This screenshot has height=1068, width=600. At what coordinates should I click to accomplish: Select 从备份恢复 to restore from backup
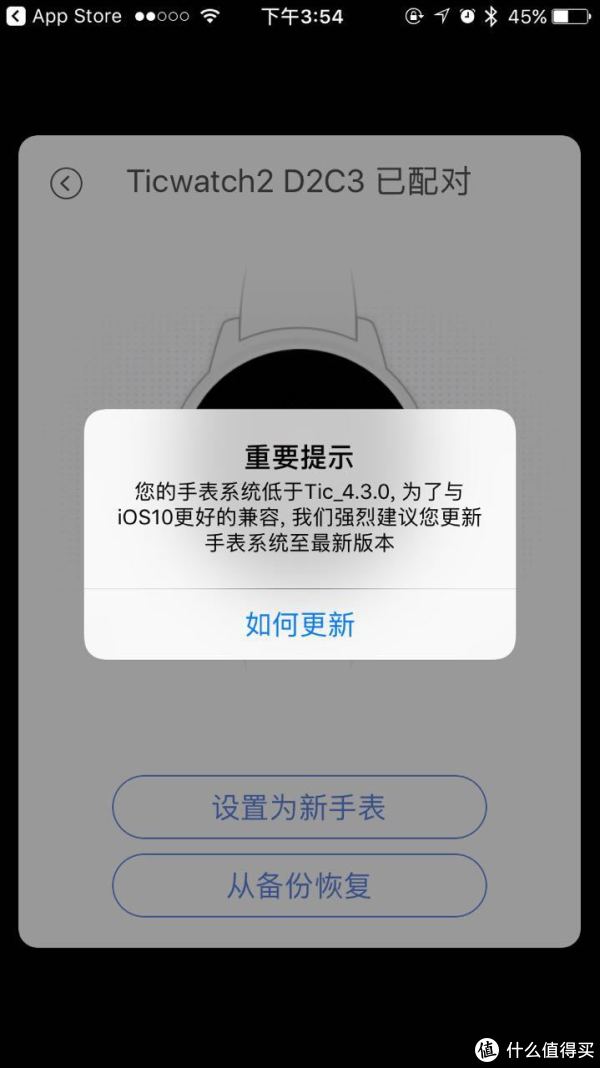coord(299,886)
